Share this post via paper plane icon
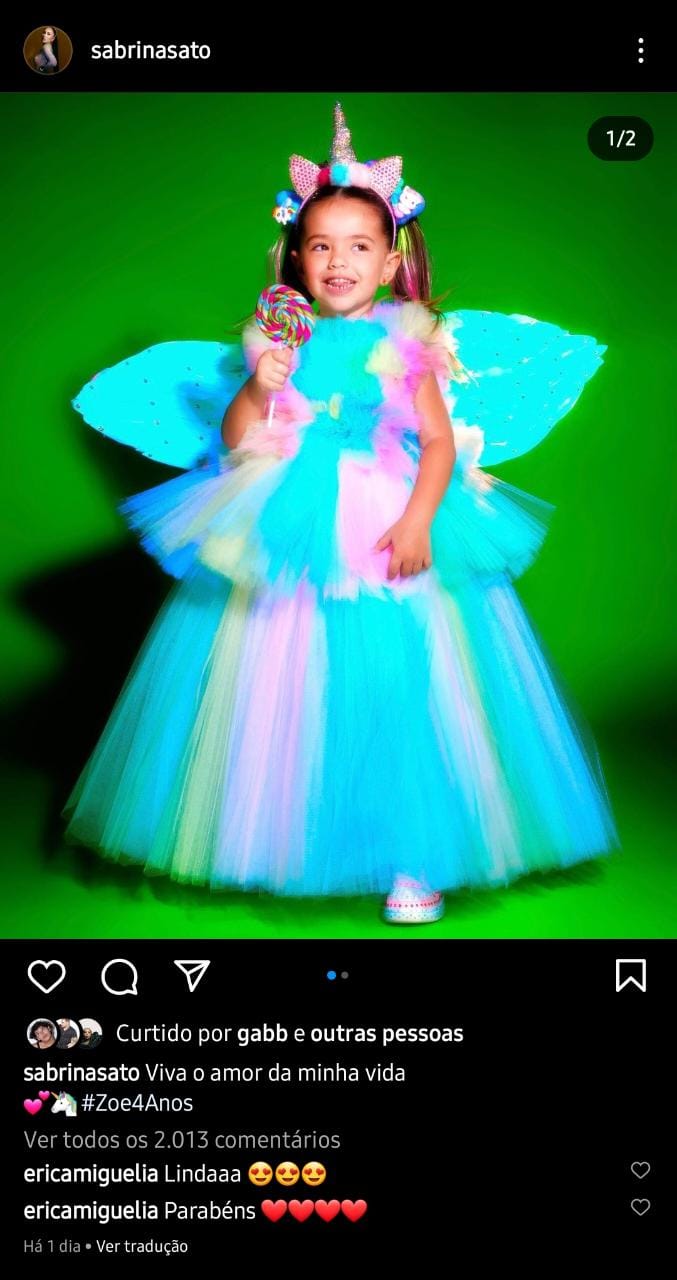 (192, 975)
